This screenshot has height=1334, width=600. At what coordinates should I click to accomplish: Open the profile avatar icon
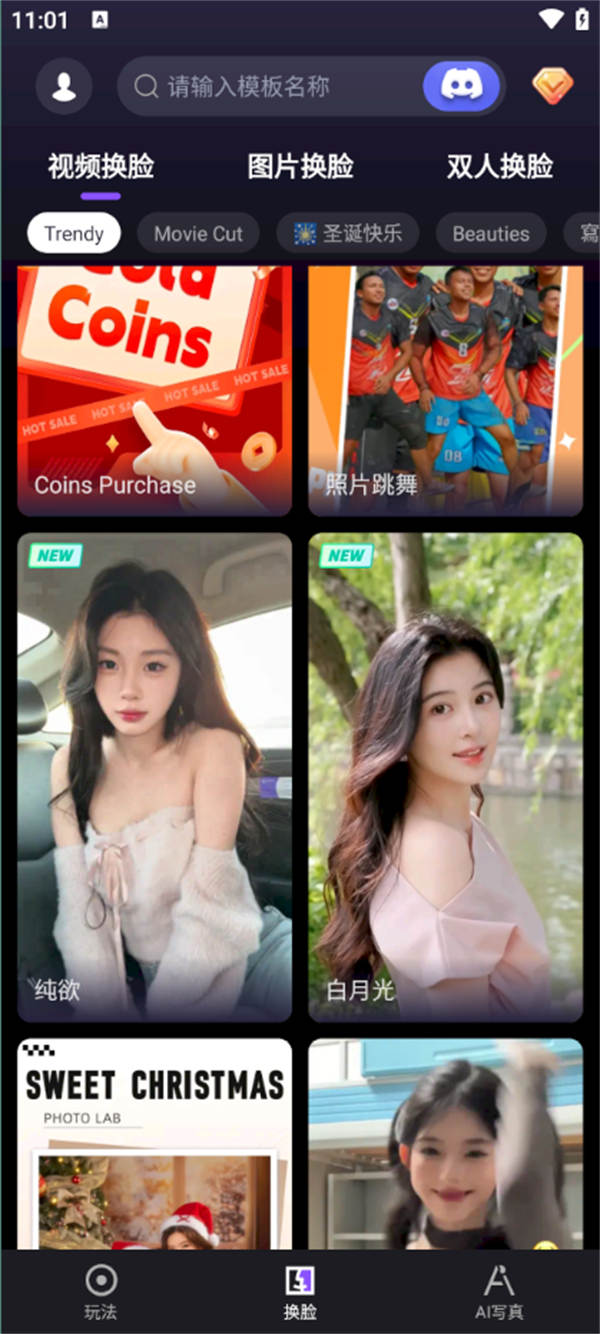(64, 87)
